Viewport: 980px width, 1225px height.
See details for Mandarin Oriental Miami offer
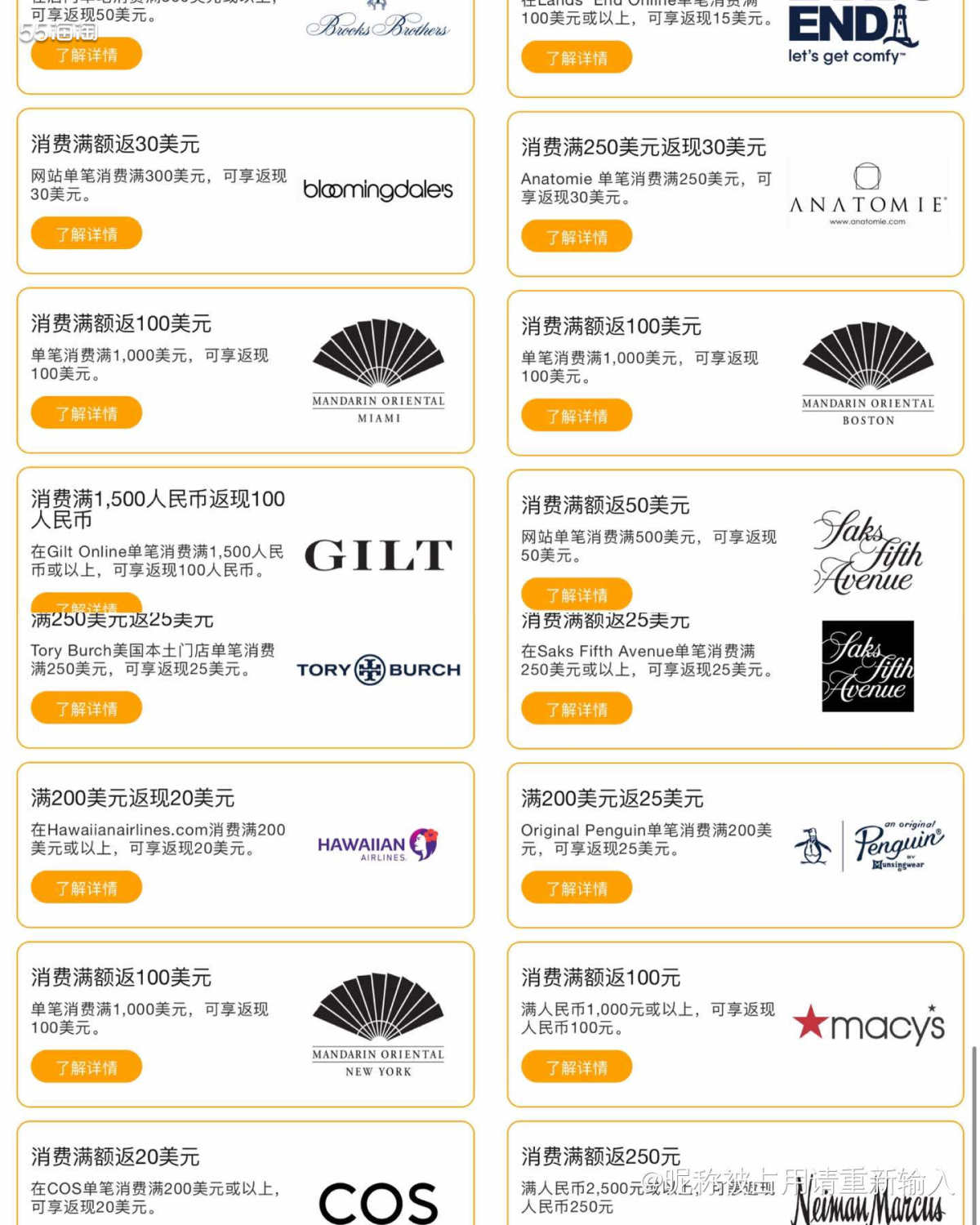[x=87, y=413]
